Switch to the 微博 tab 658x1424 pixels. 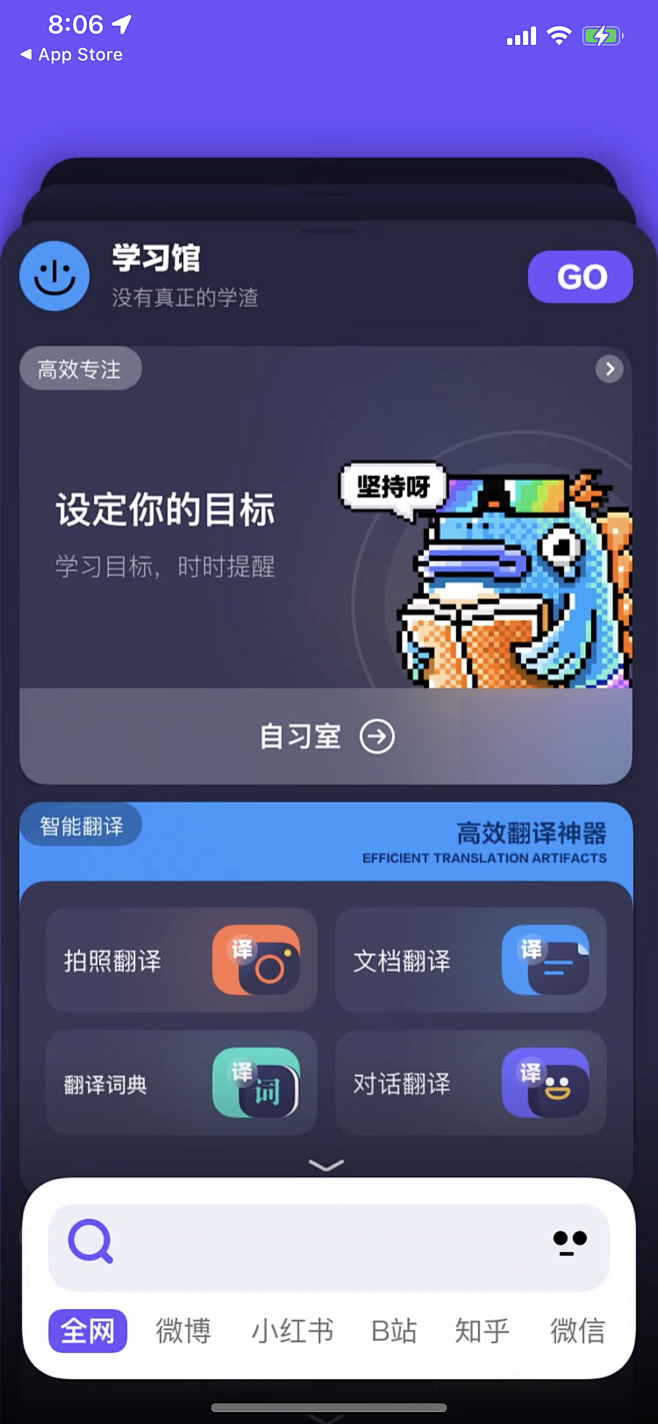pos(184,1331)
